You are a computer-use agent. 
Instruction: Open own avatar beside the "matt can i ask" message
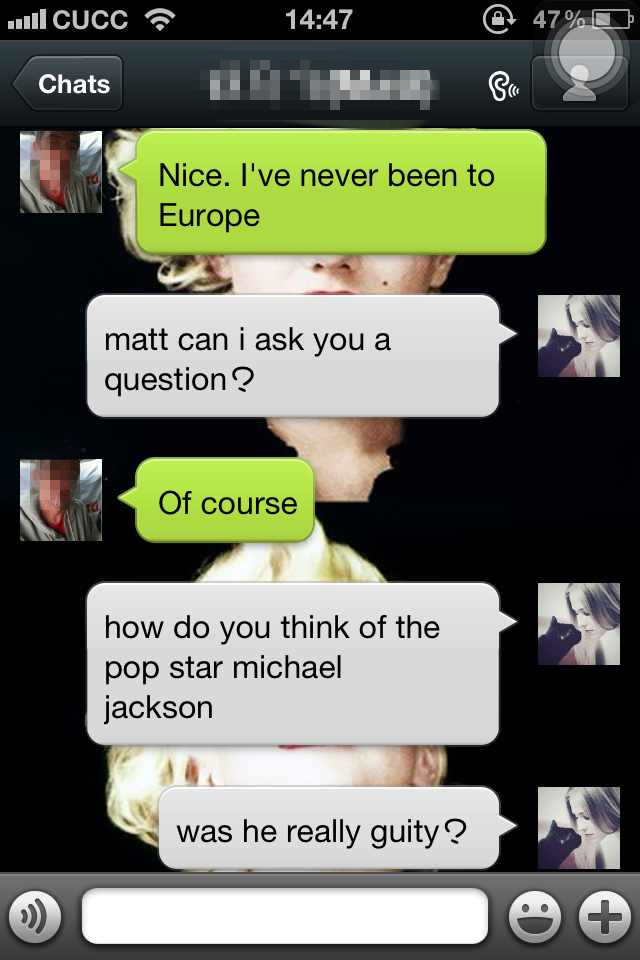click(x=578, y=336)
